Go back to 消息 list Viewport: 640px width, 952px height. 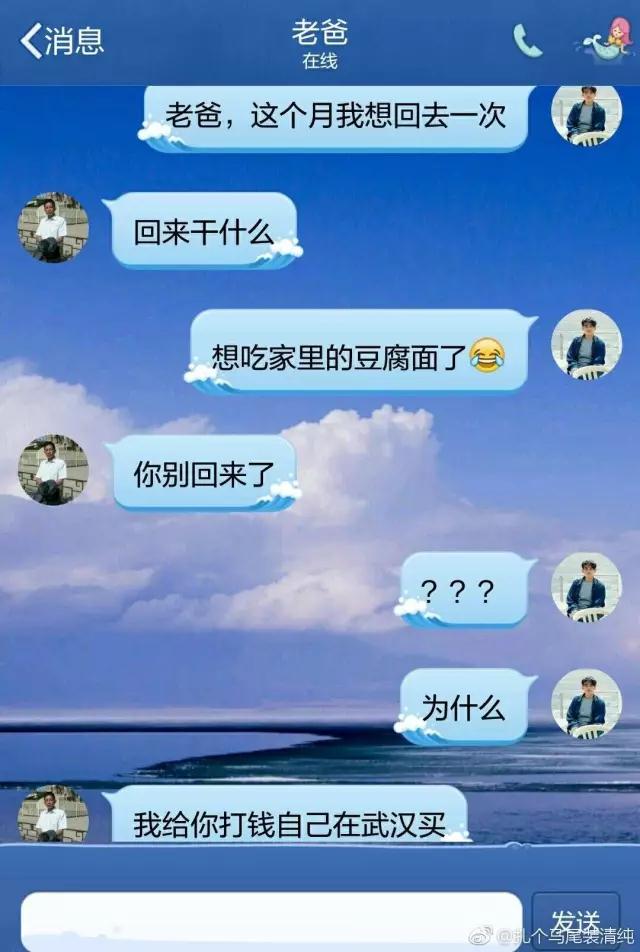(62, 41)
